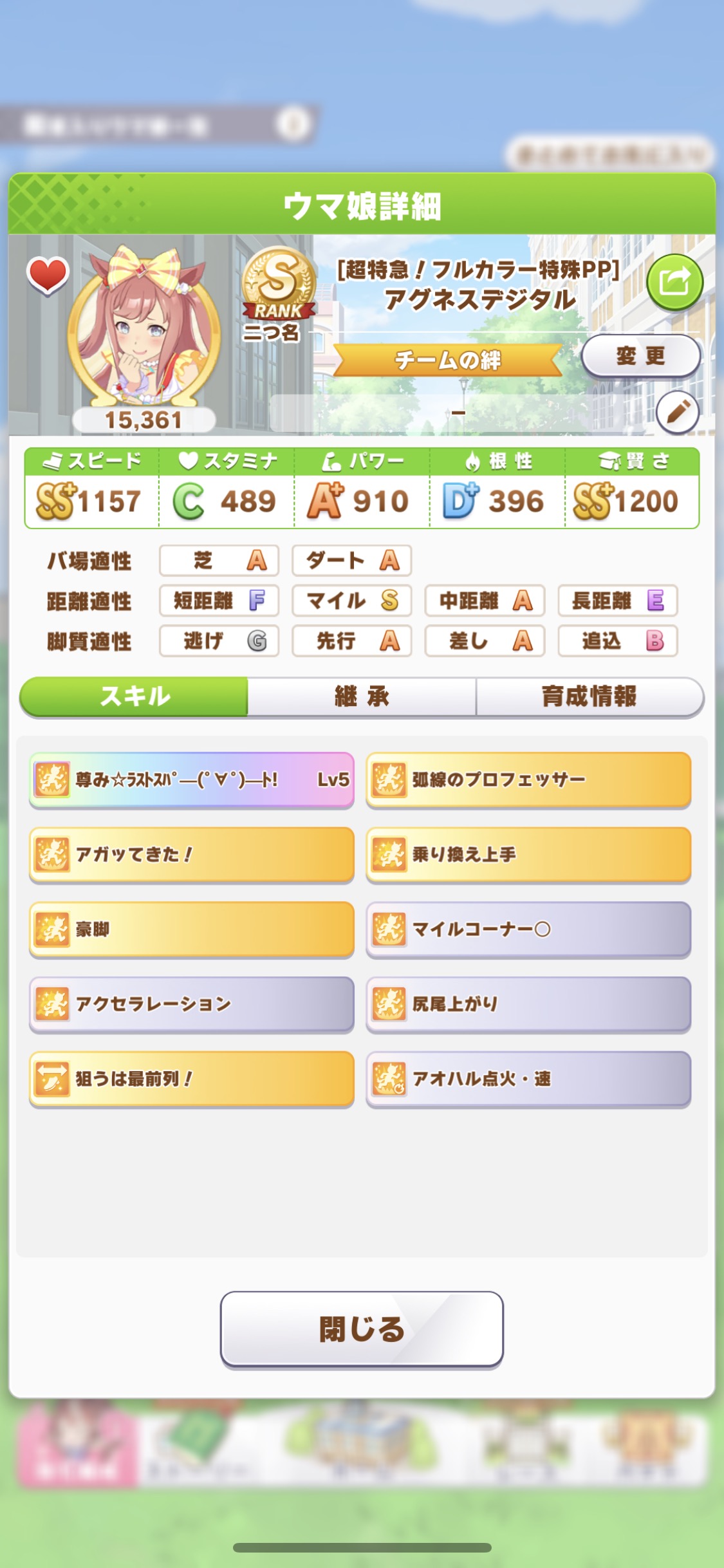The width and height of the screenshot is (724, 1568).
Task: Switch to the 継承 tab
Action: [x=362, y=696]
